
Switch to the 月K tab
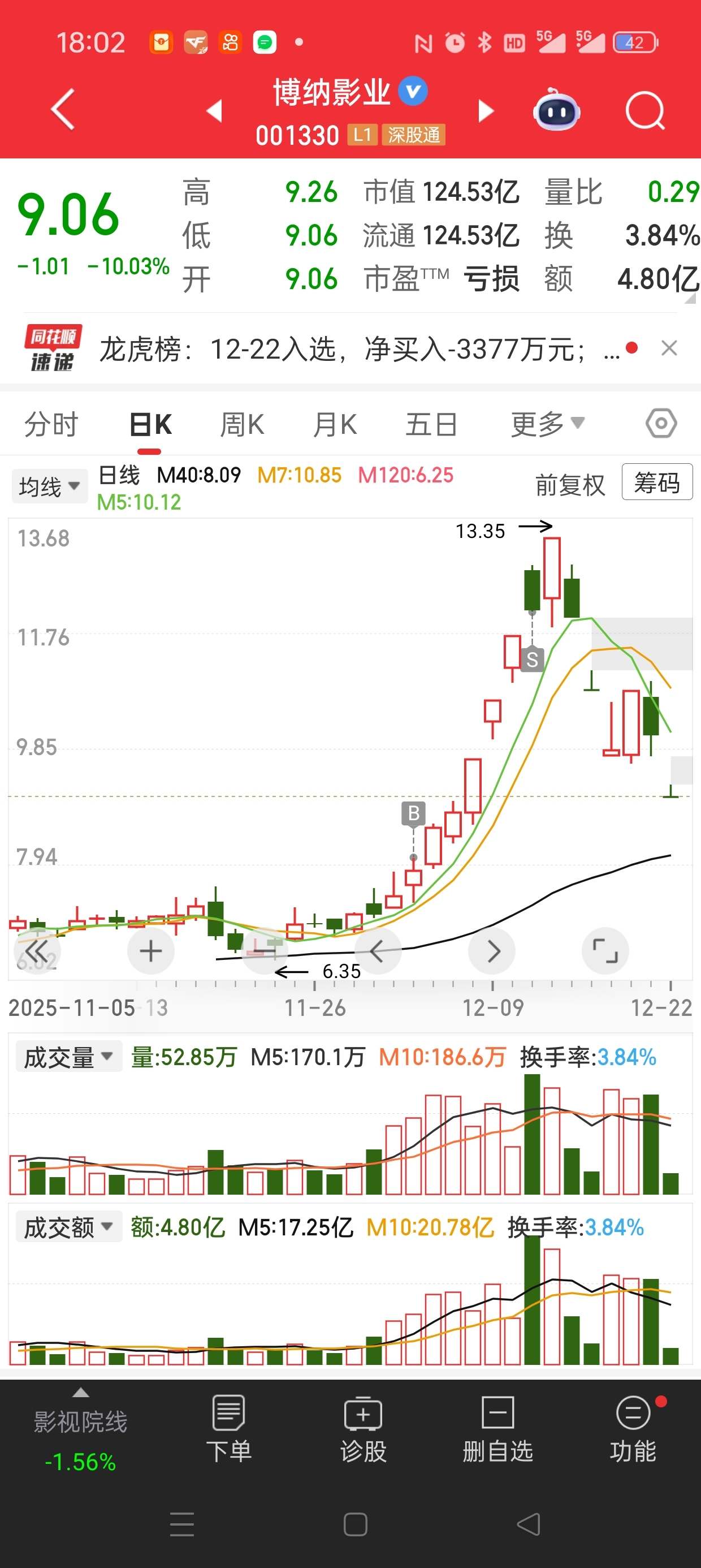pyautogui.click(x=335, y=424)
